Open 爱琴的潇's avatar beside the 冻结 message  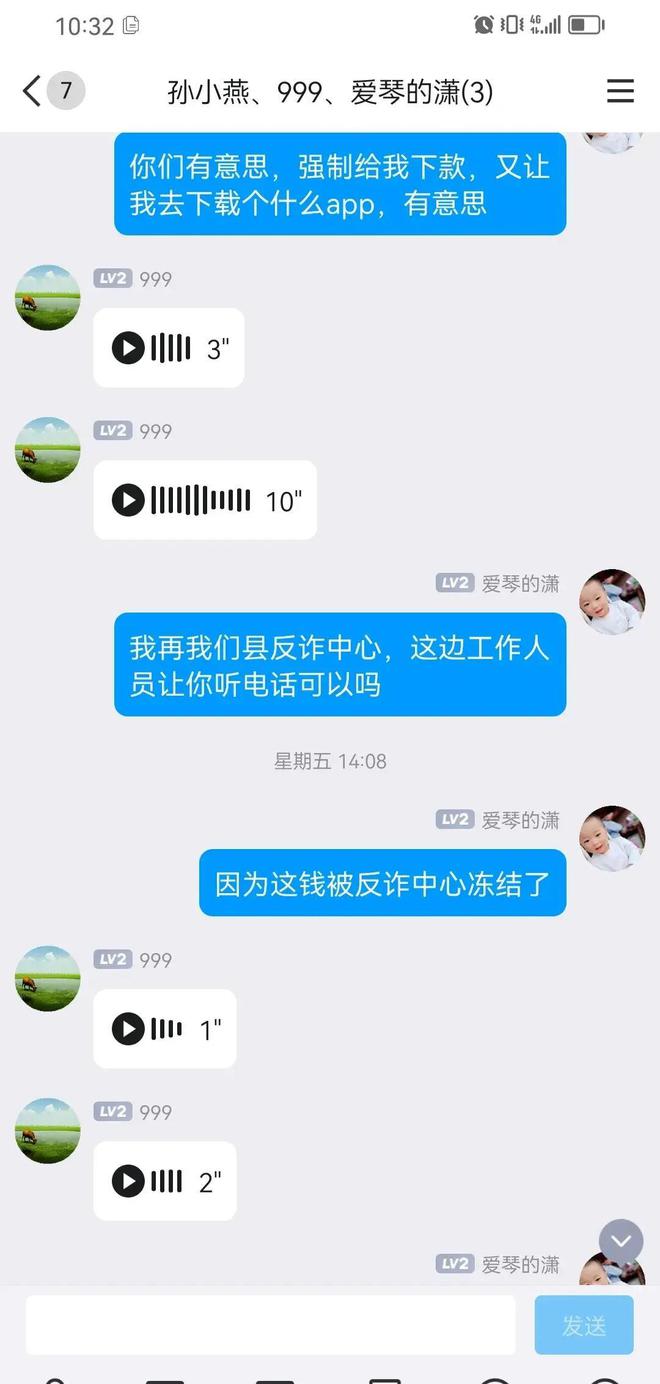[x=612, y=838]
